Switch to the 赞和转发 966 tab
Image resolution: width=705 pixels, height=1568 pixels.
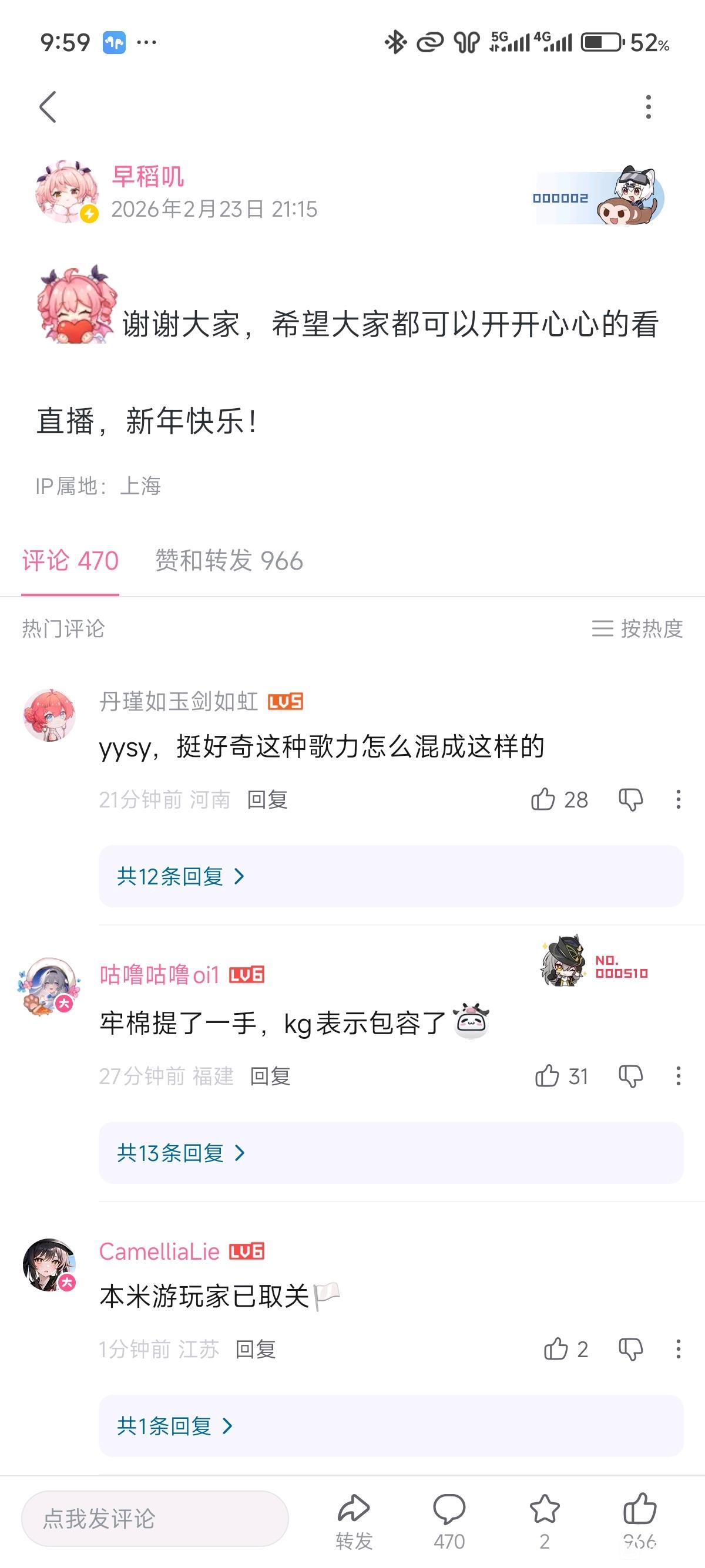click(x=229, y=561)
